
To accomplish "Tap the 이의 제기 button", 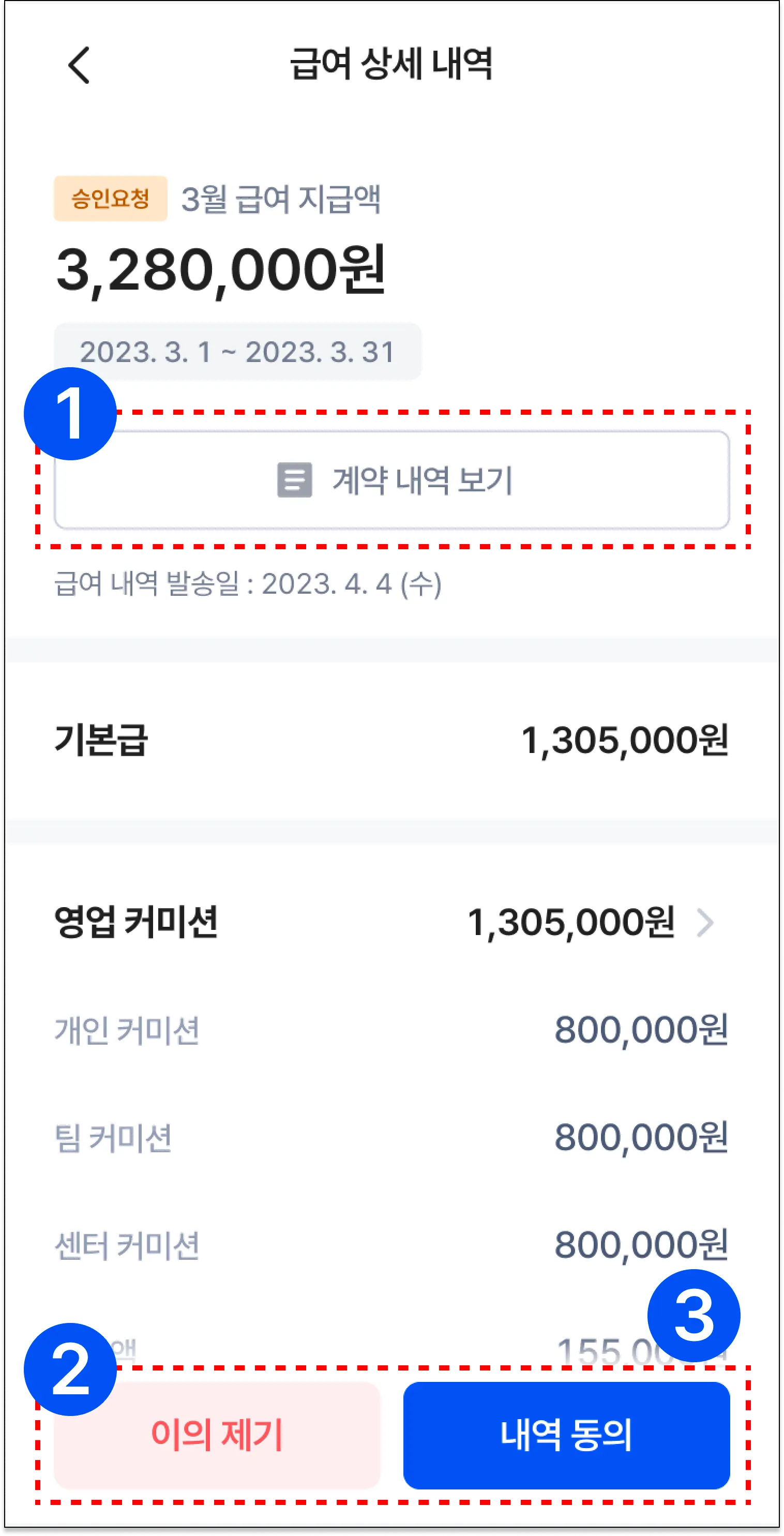I will (x=217, y=1435).
